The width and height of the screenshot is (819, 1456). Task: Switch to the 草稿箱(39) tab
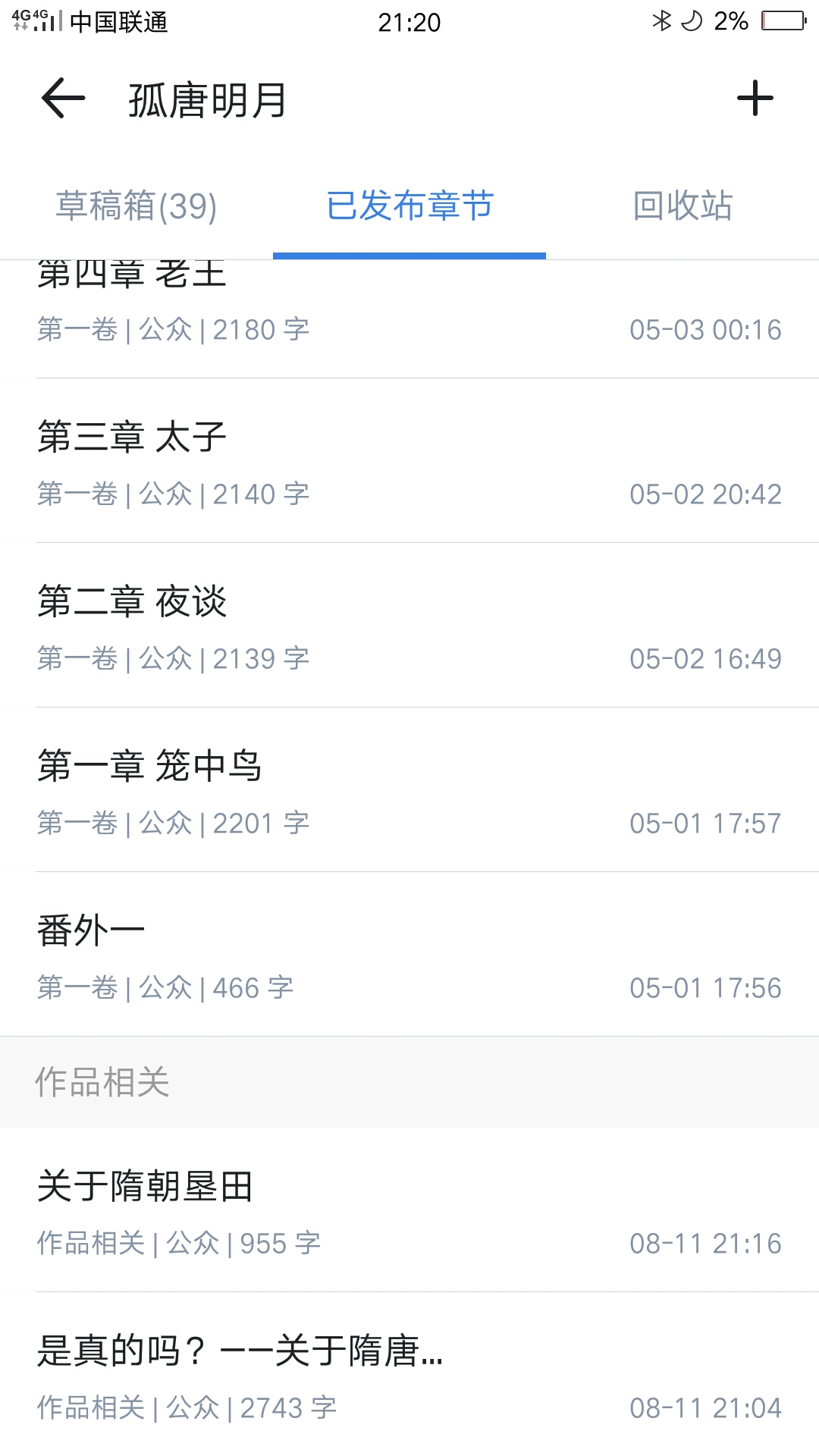click(136, 206)
